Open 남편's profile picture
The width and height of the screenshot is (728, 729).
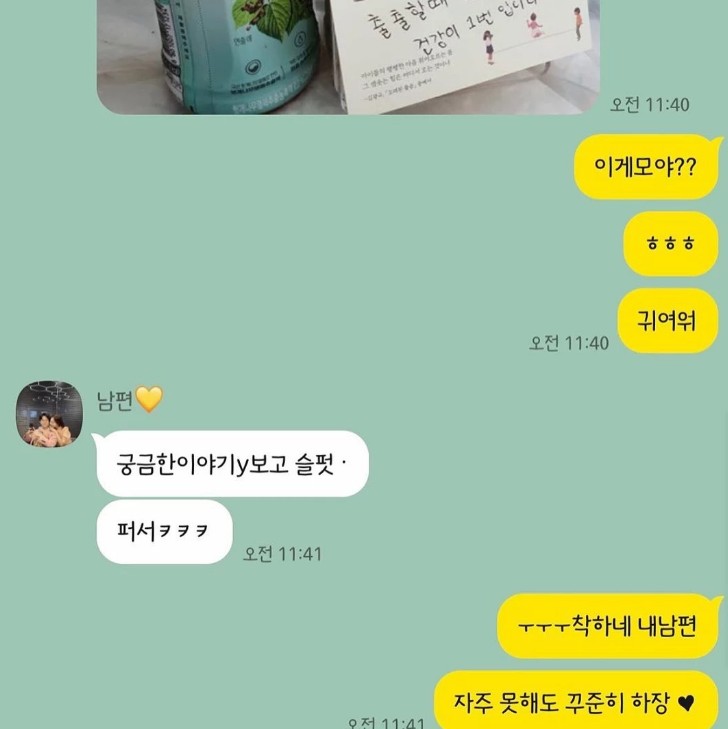tap(49, 413)
